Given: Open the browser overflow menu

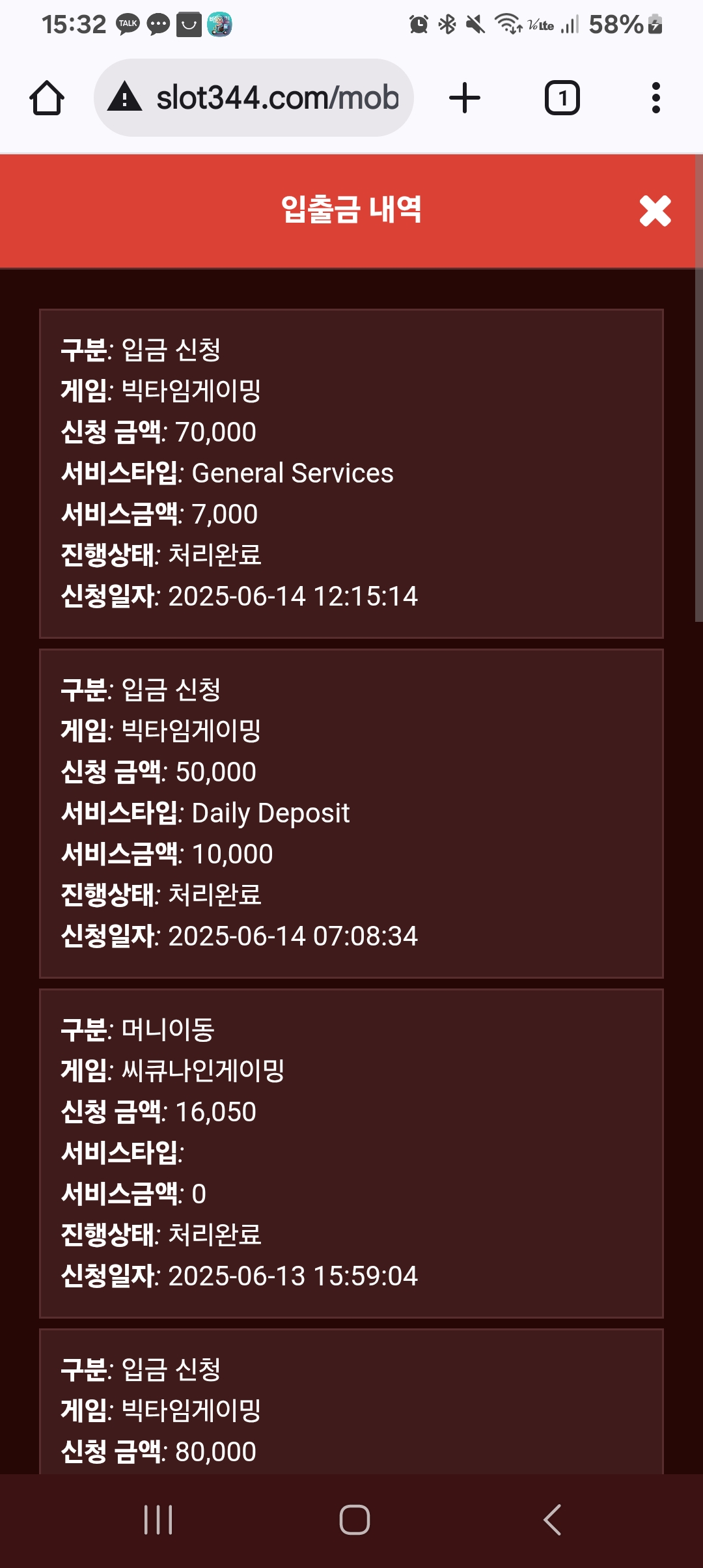Looking at the screenshot, I should tap(655, 98).
